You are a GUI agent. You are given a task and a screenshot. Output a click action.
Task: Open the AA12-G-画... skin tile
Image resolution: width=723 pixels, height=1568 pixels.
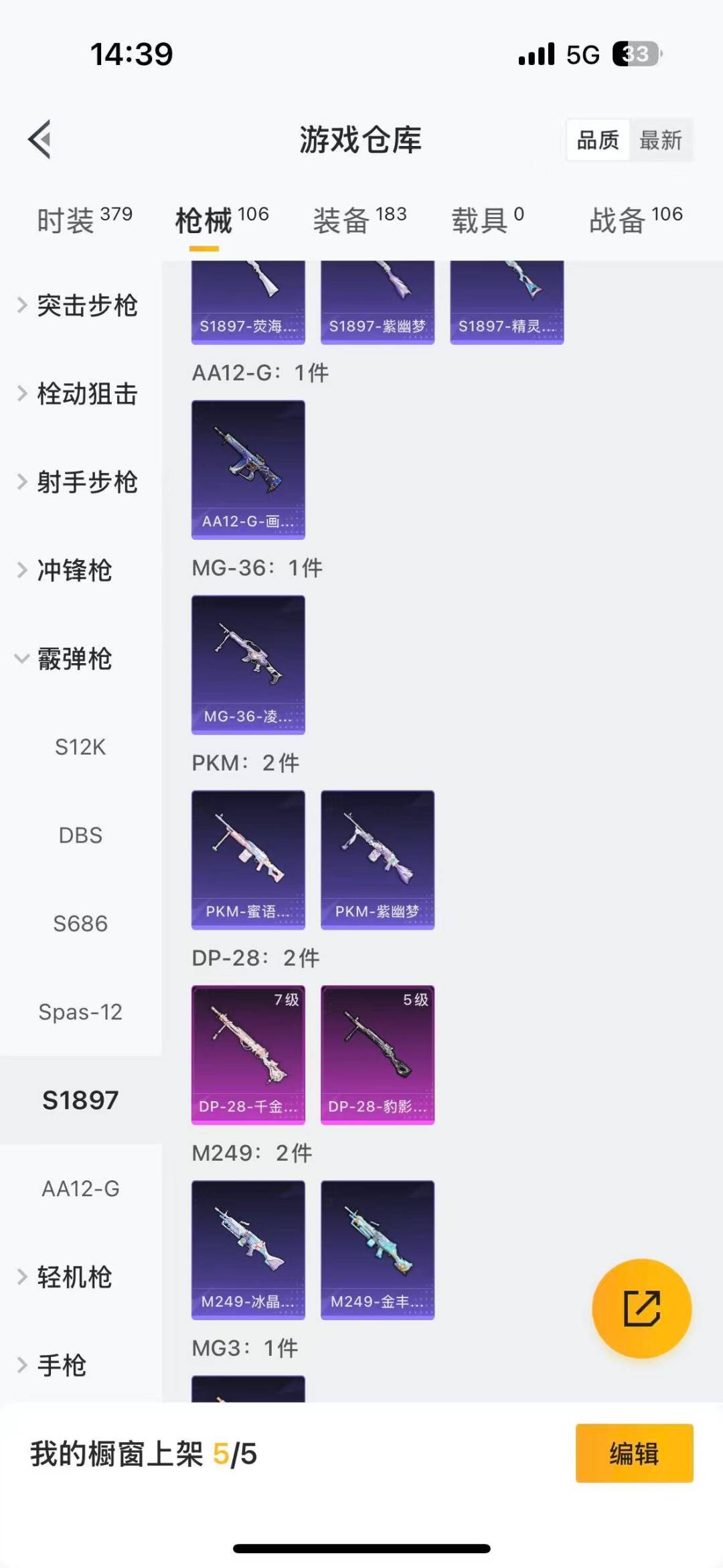(248, 470)
